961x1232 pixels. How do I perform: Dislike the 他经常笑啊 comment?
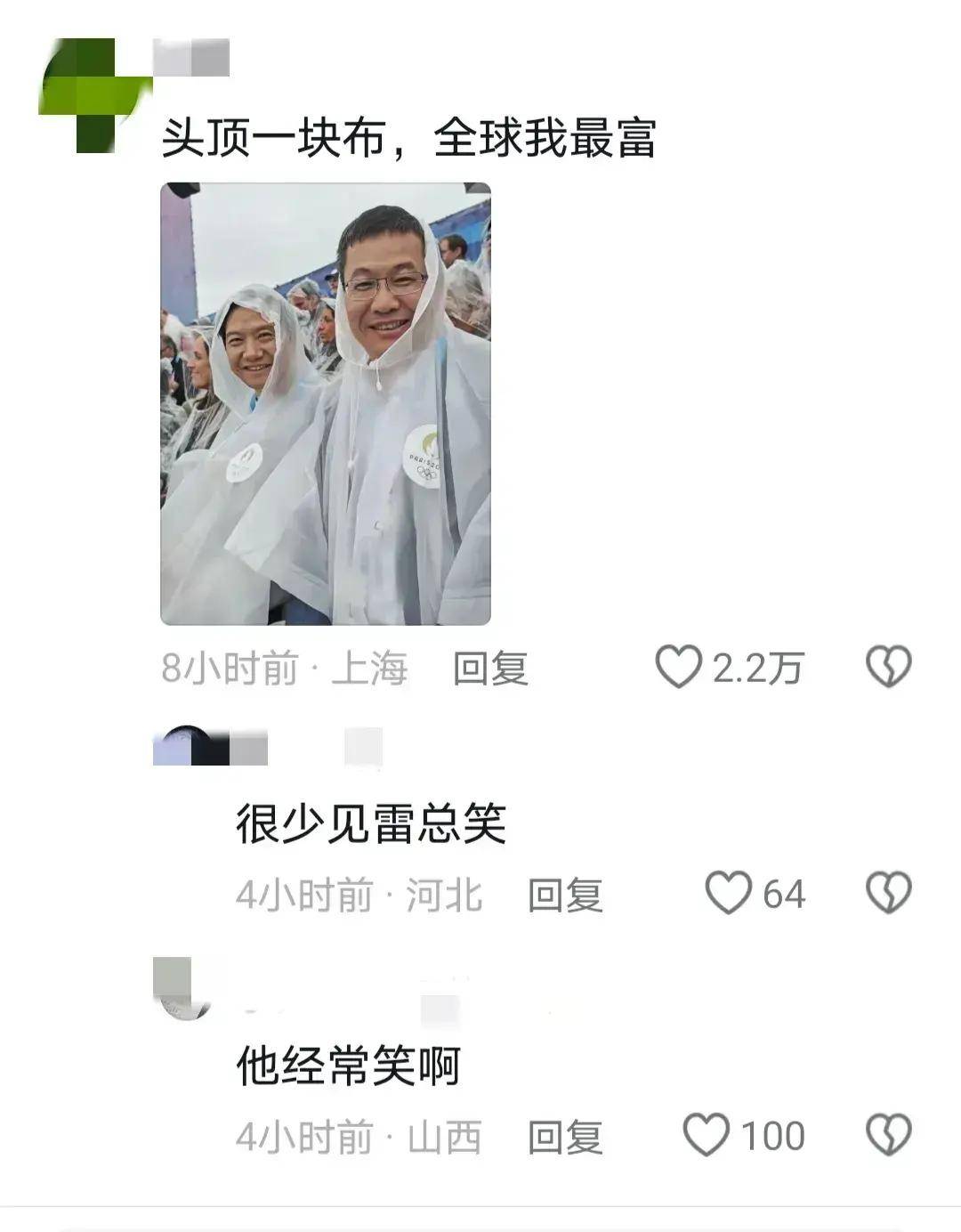click(x=889, y=1135)
